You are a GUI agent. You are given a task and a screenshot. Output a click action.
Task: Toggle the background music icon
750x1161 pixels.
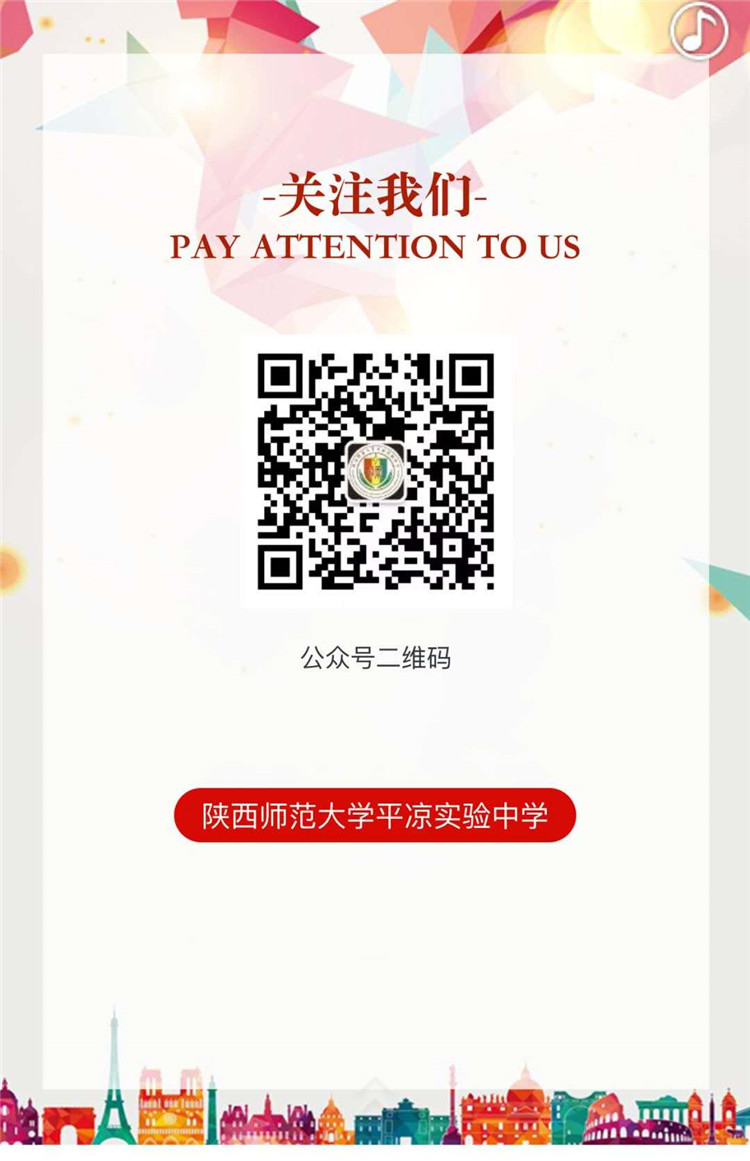699,31
